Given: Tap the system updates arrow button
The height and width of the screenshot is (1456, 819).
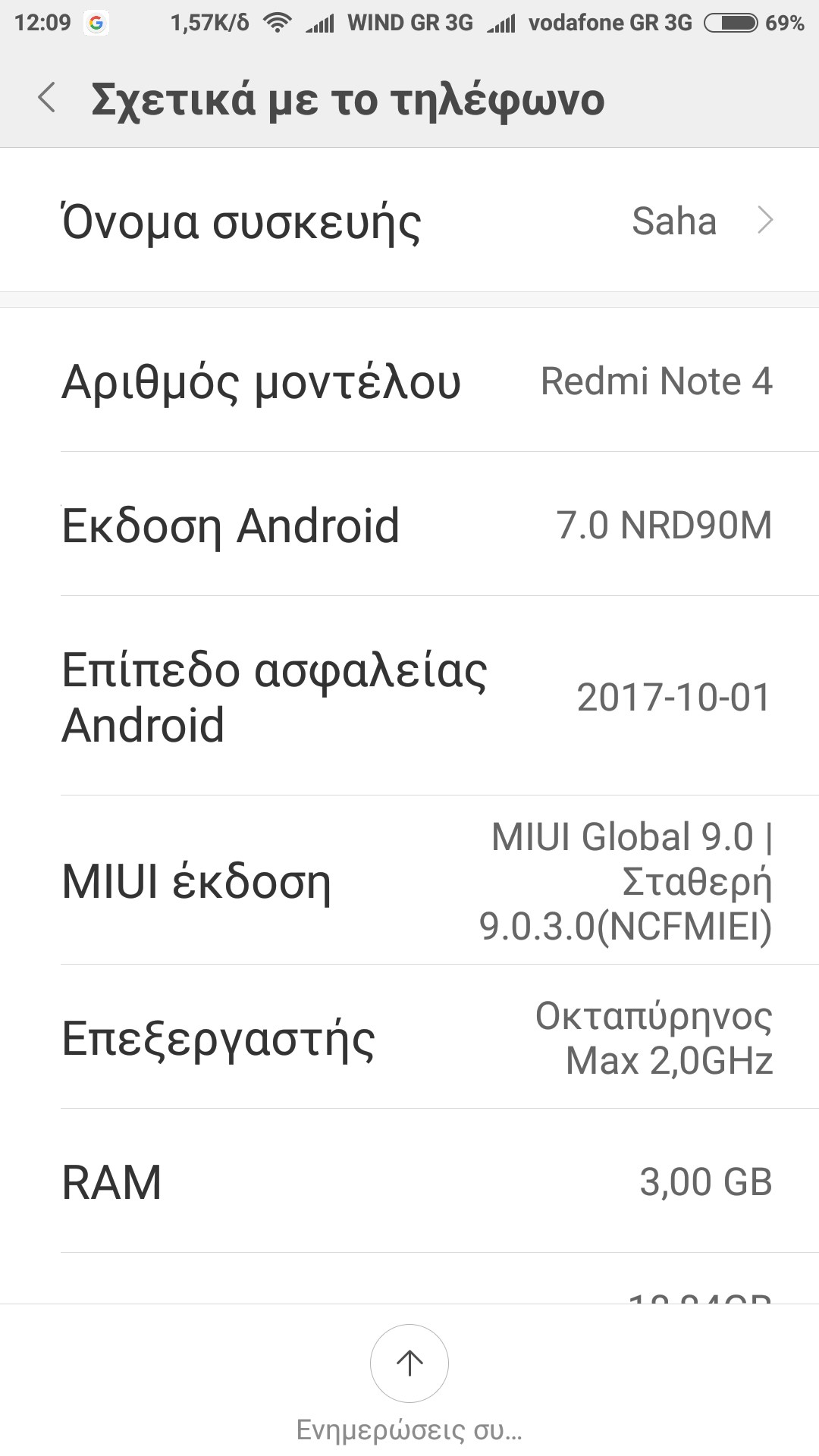Looking at the screenshot, I should [x=409, y=1363].
